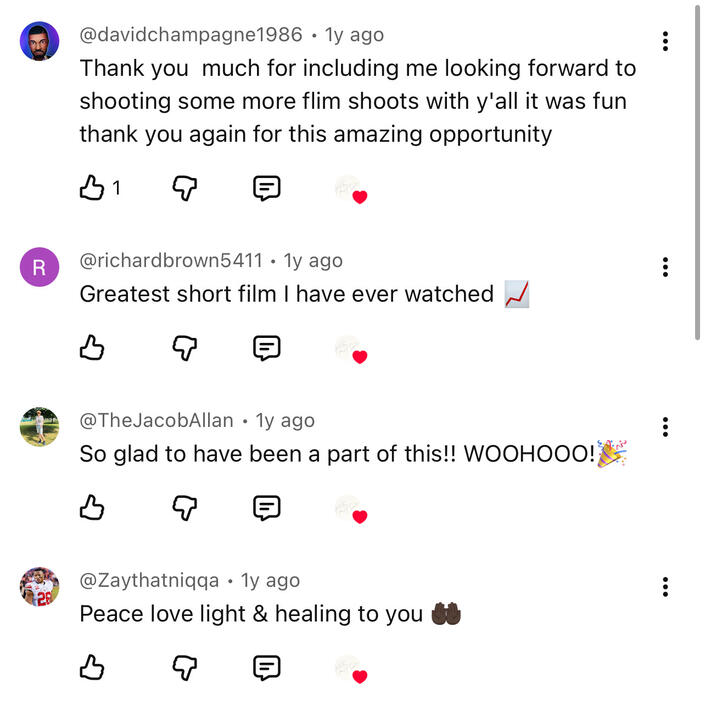Dislike richardbrown5411's comment
Image resolution: width=705 pixels, height=705 pixels.
pos(185,347)
